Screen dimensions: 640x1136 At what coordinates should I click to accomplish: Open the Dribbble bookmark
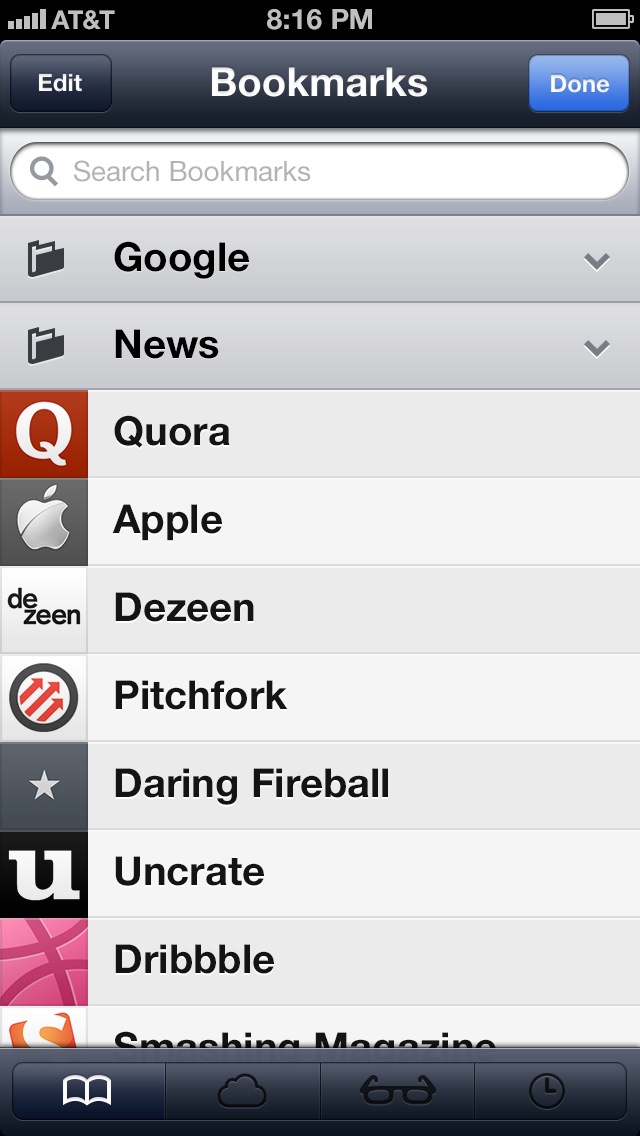pyautogui.click(x=320, y=961)
